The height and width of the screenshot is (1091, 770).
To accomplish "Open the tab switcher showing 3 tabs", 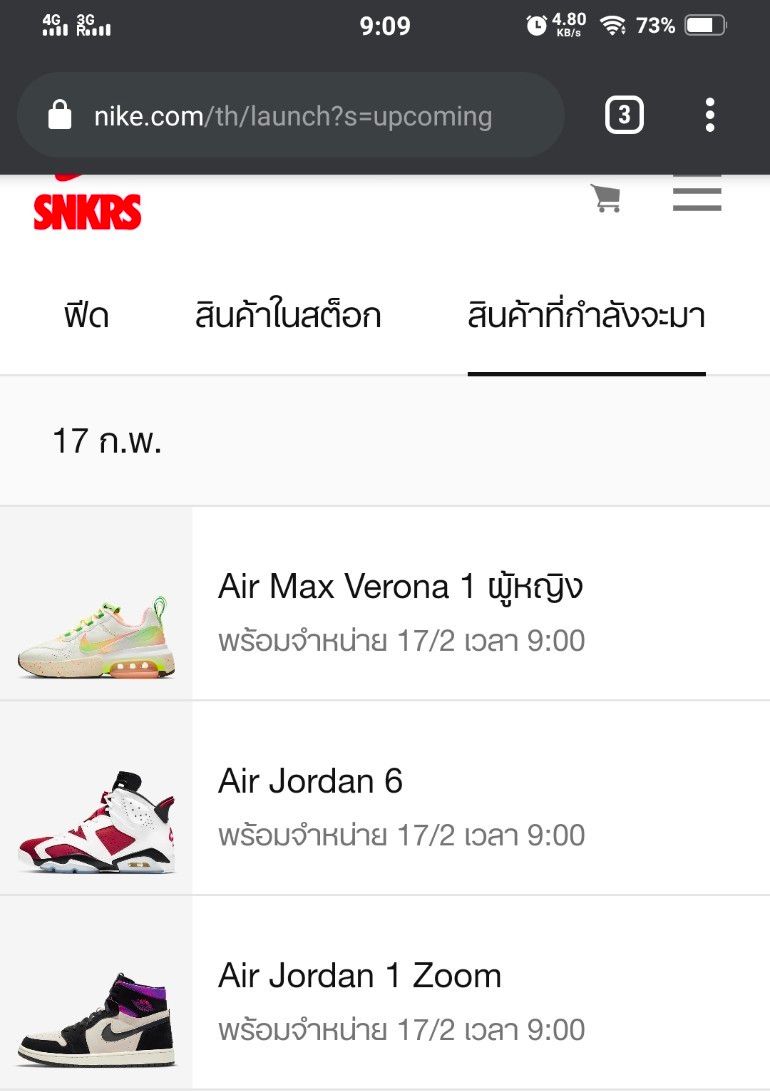I will pyautogui.click(x=624, y=115).
